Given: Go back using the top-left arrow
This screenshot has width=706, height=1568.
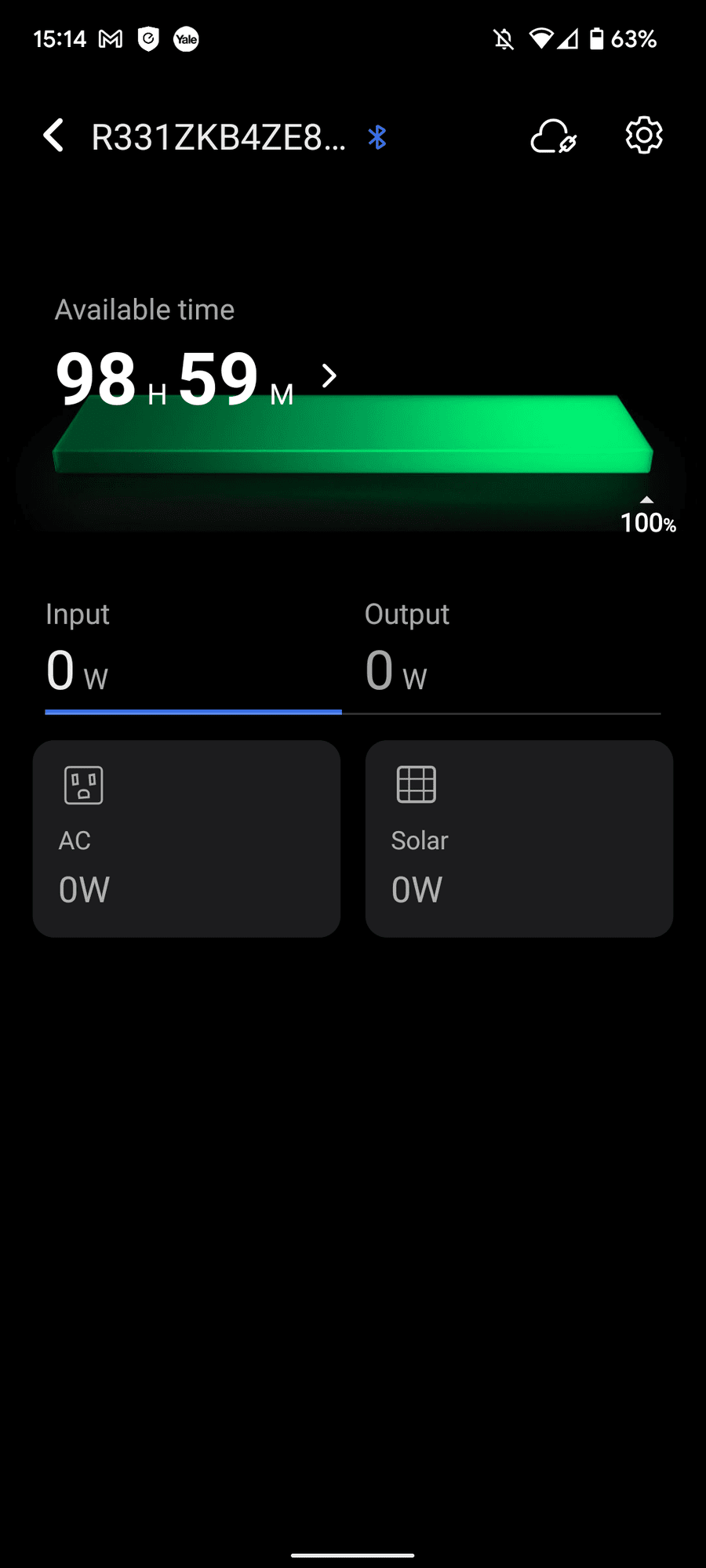Looking at the screenshot, I should coord(53,136).
